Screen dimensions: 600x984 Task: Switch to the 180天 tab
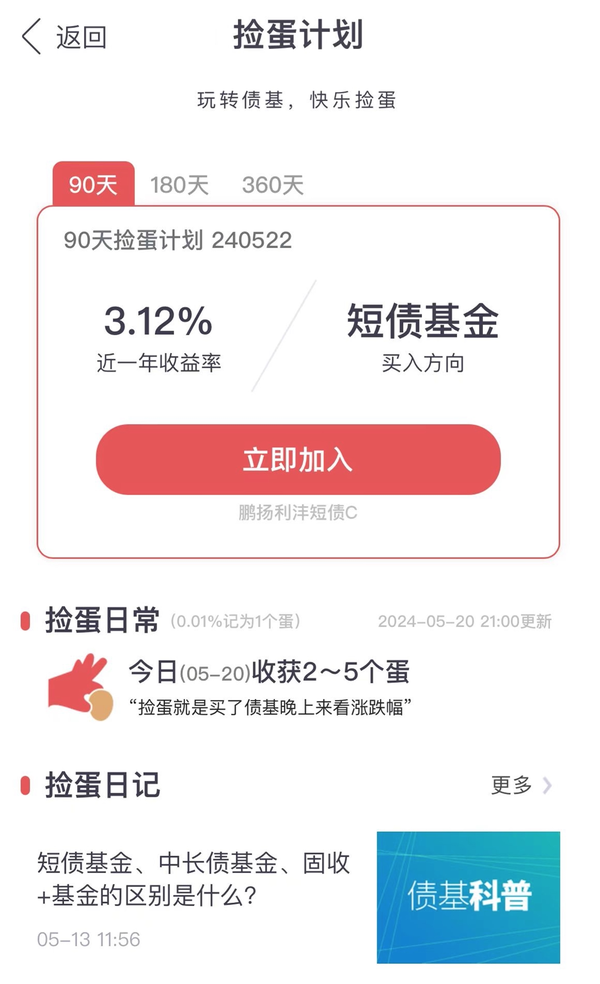pos(179,185)
